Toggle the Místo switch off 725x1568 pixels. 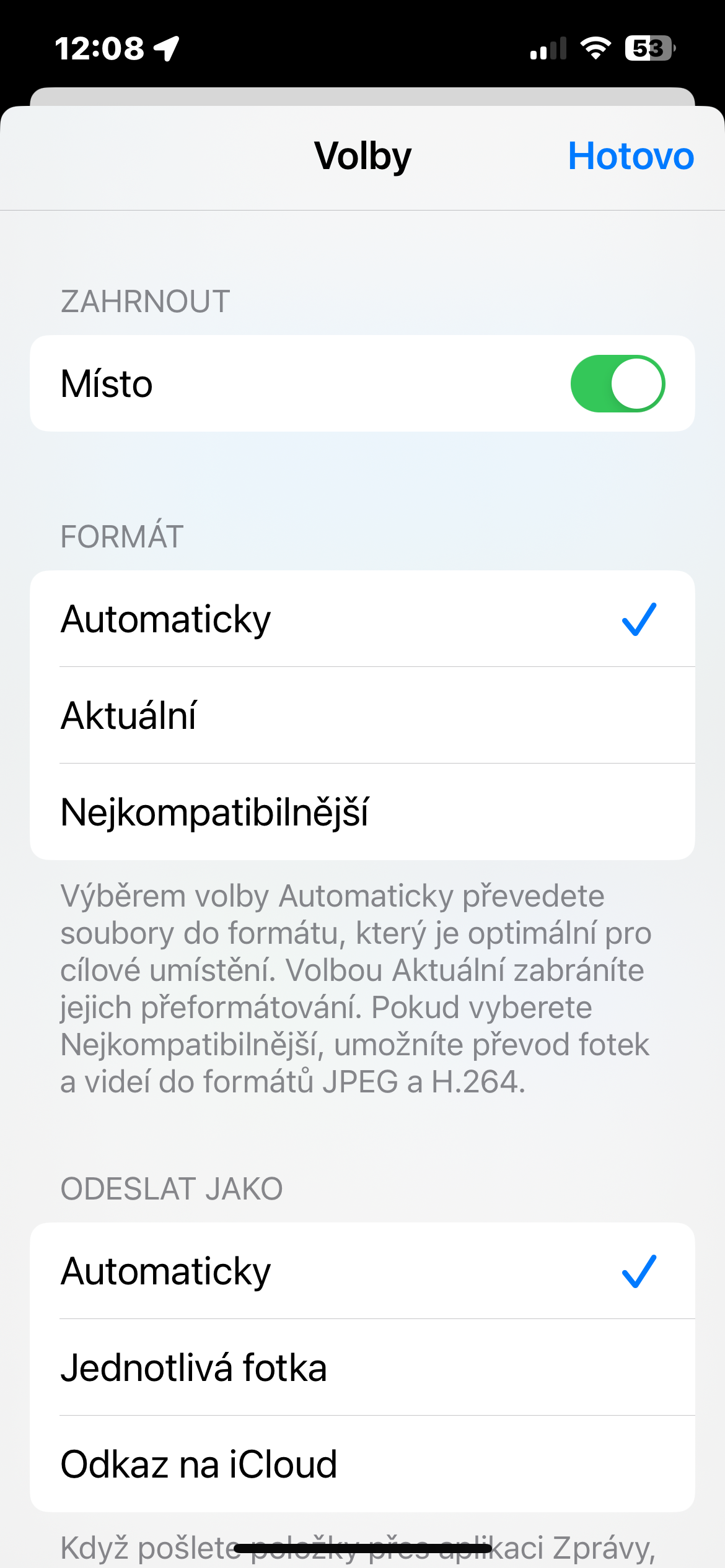[x=617, y=384]
